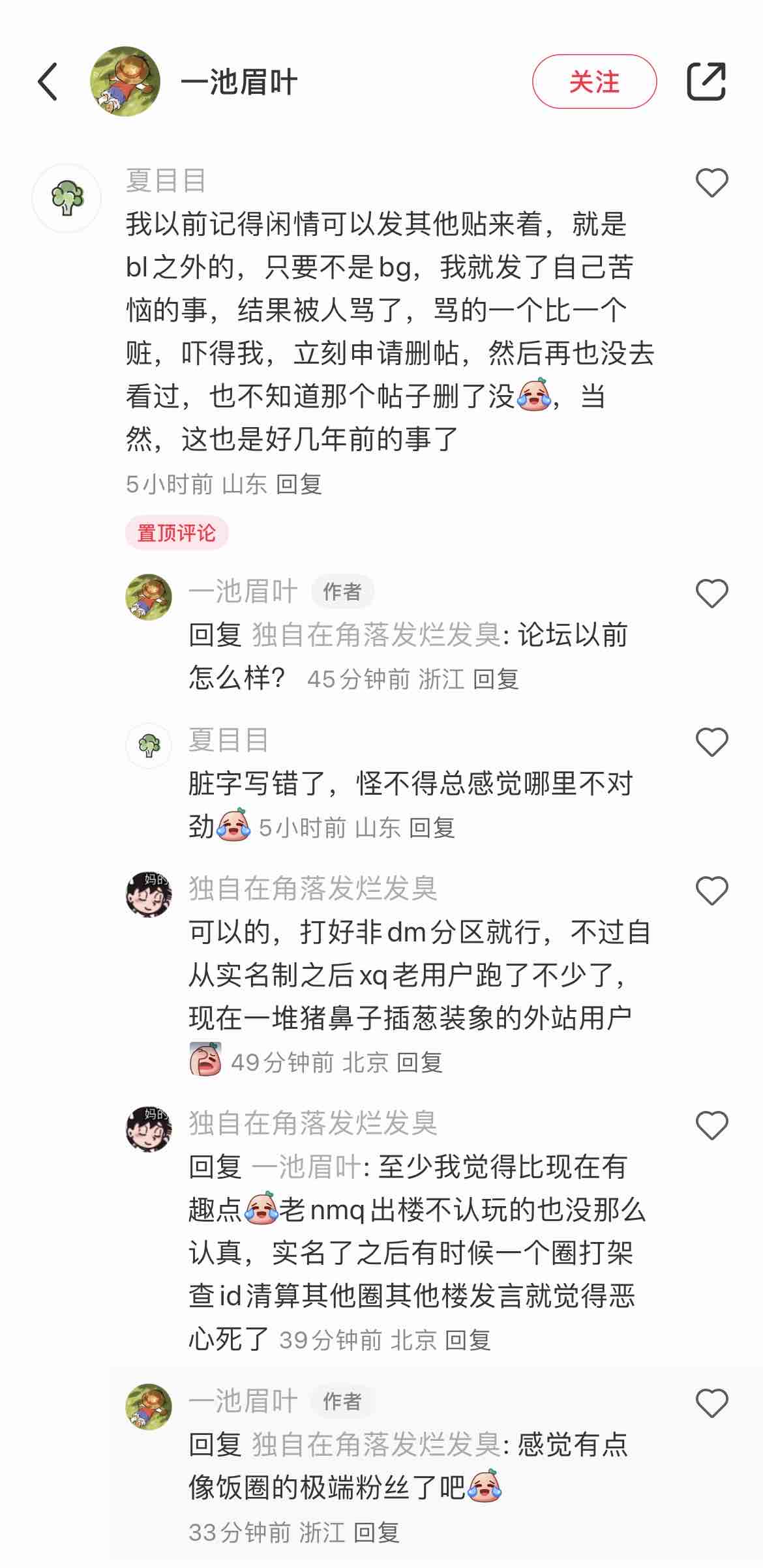763x1568 pixels.
Task: Like the comment mentioning 老nmq出楼
Action: pyautogui.click(x=711, y=1126)
